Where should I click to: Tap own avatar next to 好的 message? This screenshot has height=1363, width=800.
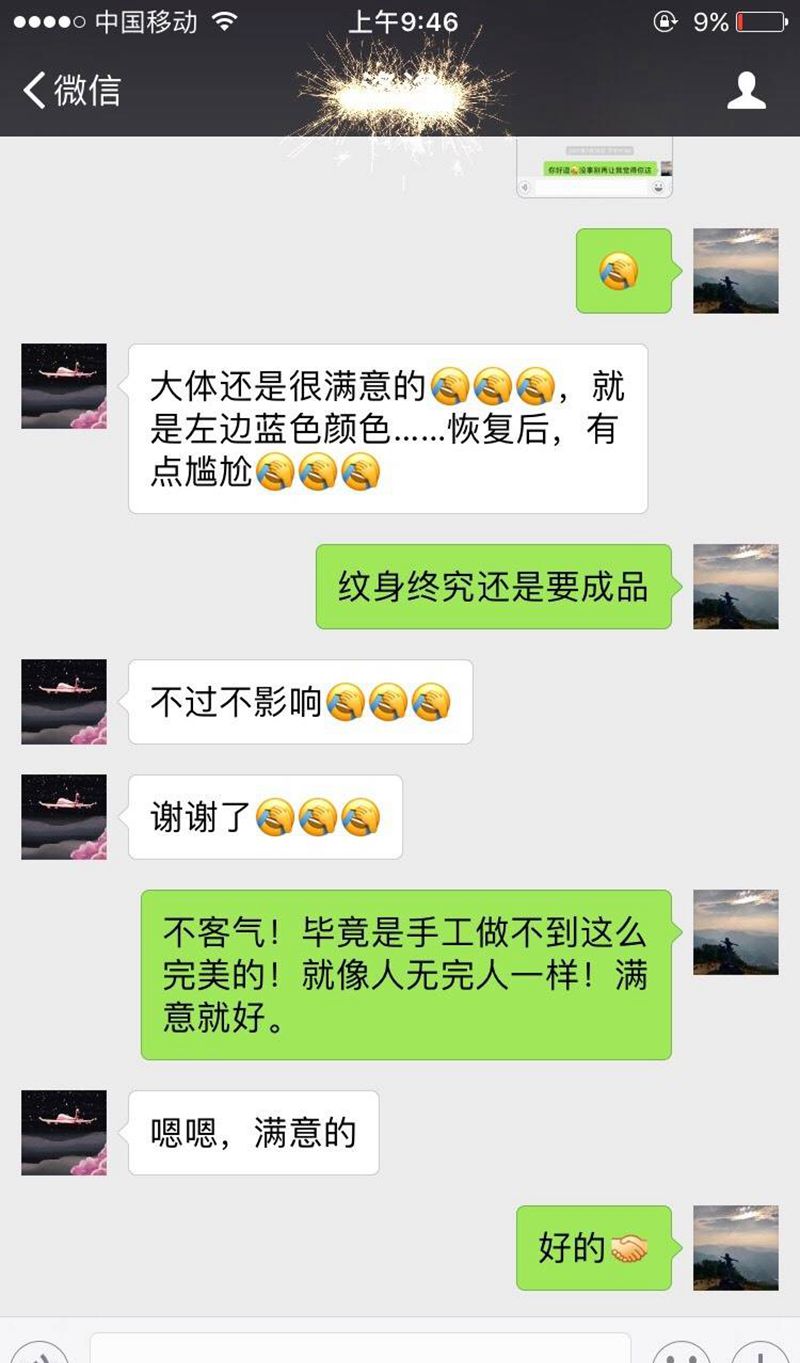coord(736,1247)
